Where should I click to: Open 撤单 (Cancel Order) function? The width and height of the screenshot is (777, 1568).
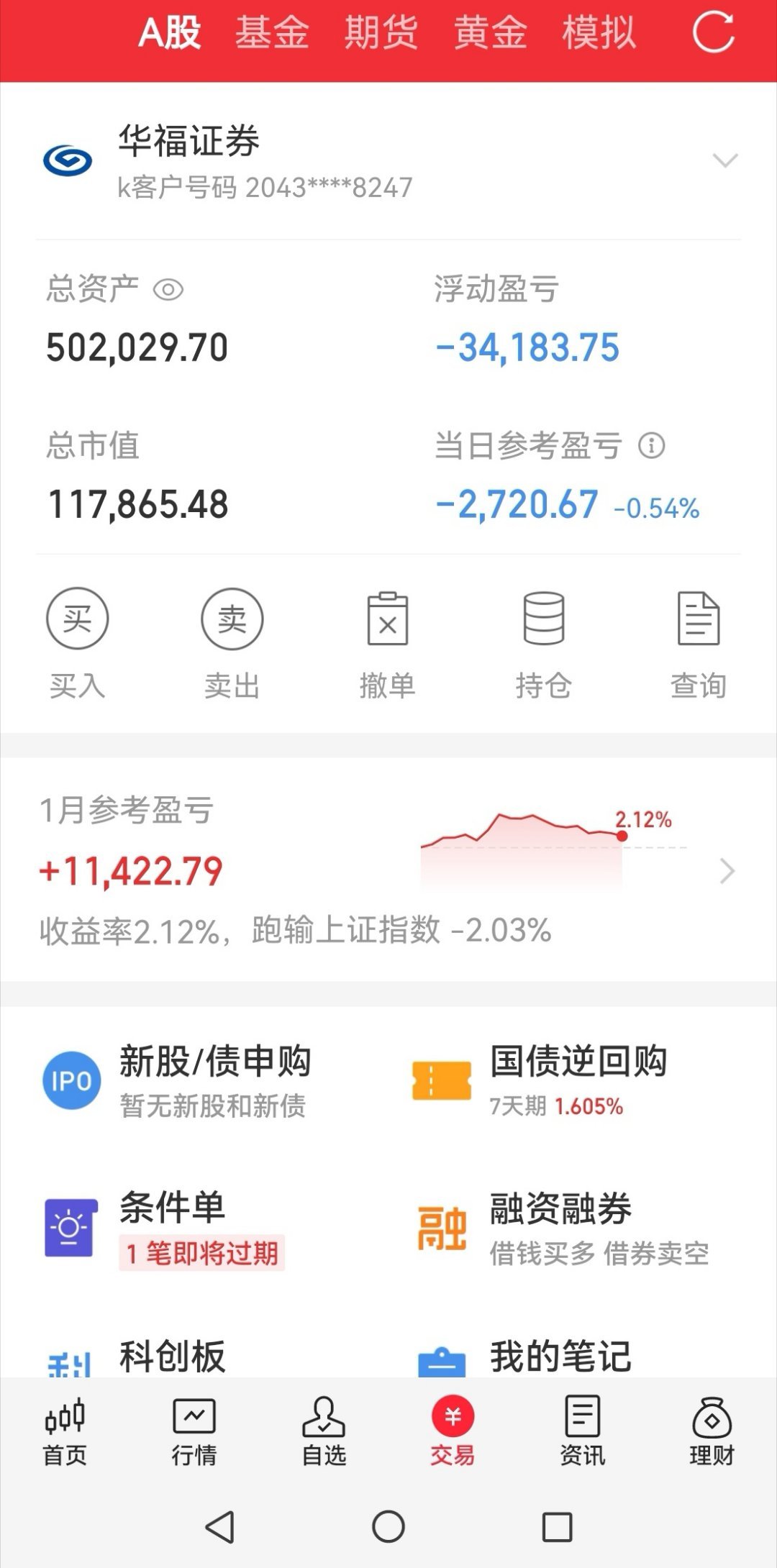click(x=388, y=617)
